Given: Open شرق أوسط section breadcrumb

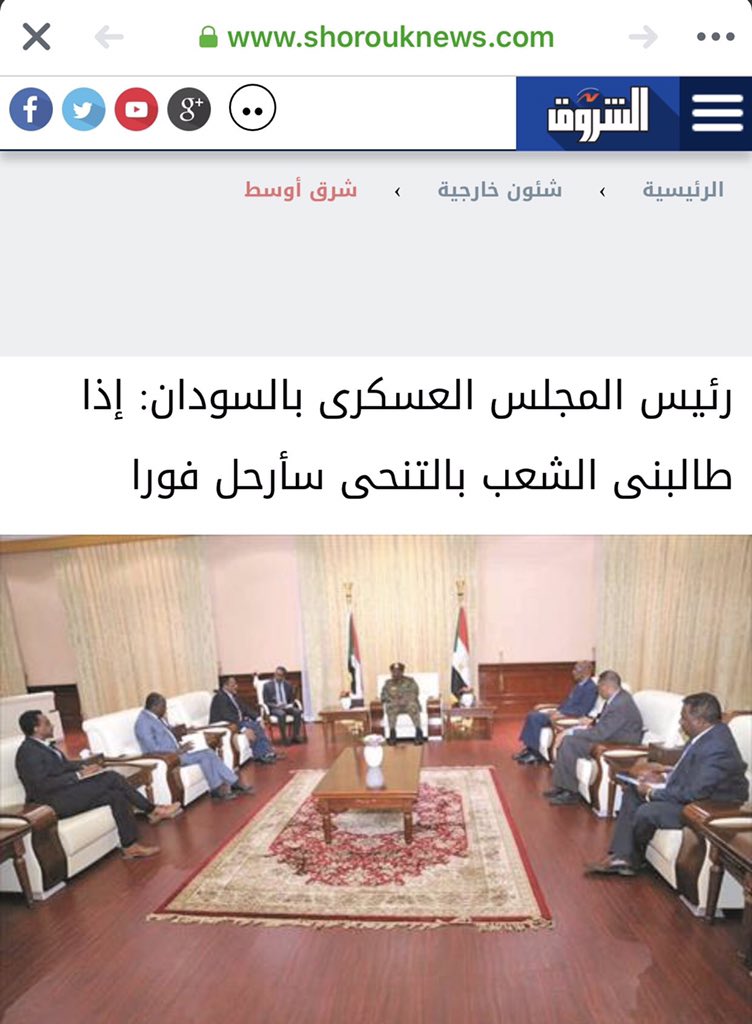Looking at the screenshot, I should tap(300, 190).
